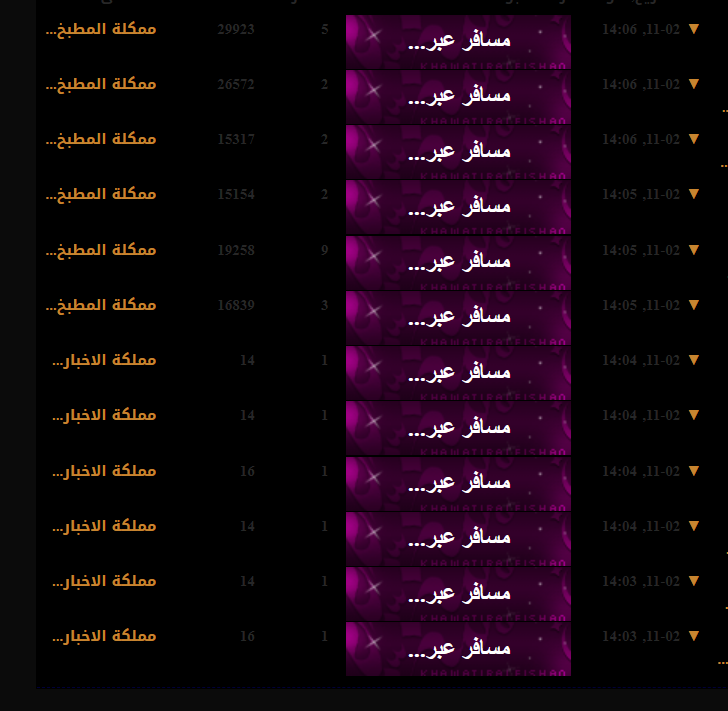This screenshot has height=711, width=728.
Task: Tap last-post arrow in the 16839-views row
Action: [x=693, y=306]
